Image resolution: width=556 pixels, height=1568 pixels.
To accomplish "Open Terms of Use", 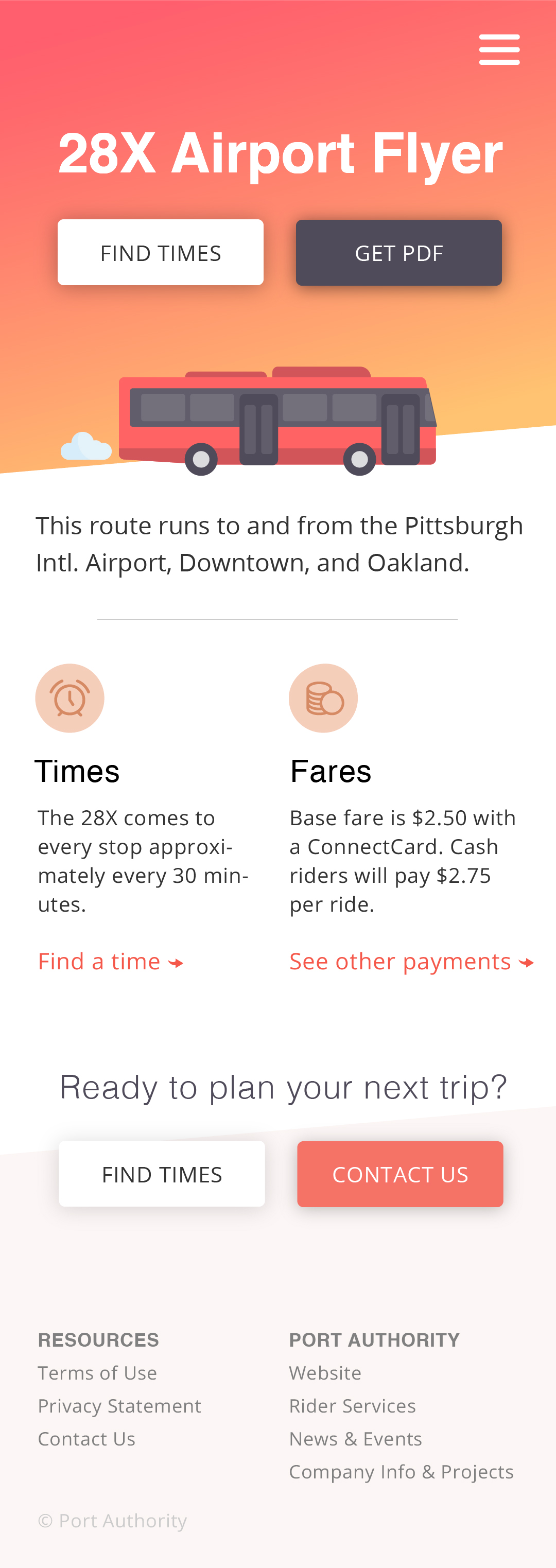I will (97, 1373).
